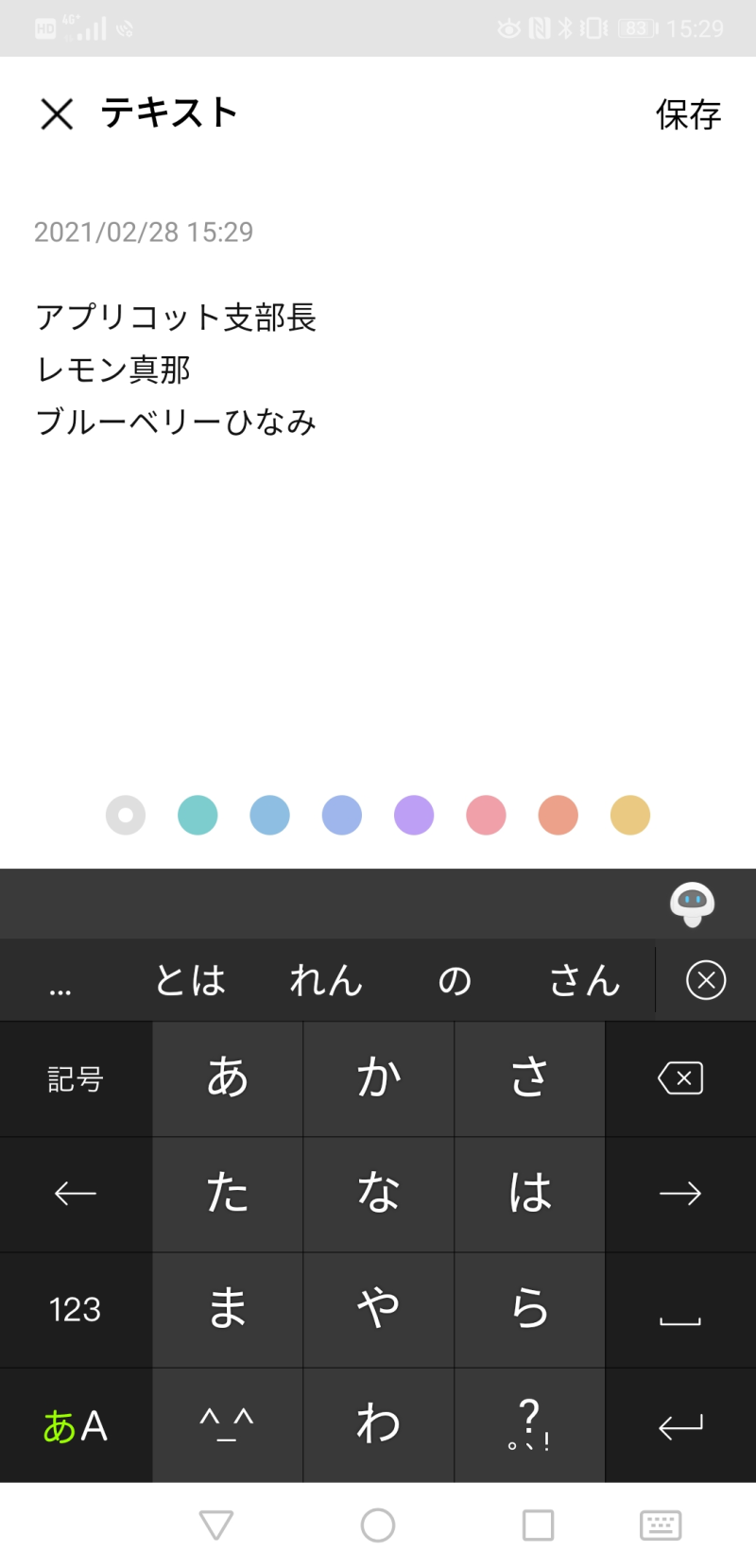
Task: Choose the periwinkle color swatch
Action: [342, 815]
